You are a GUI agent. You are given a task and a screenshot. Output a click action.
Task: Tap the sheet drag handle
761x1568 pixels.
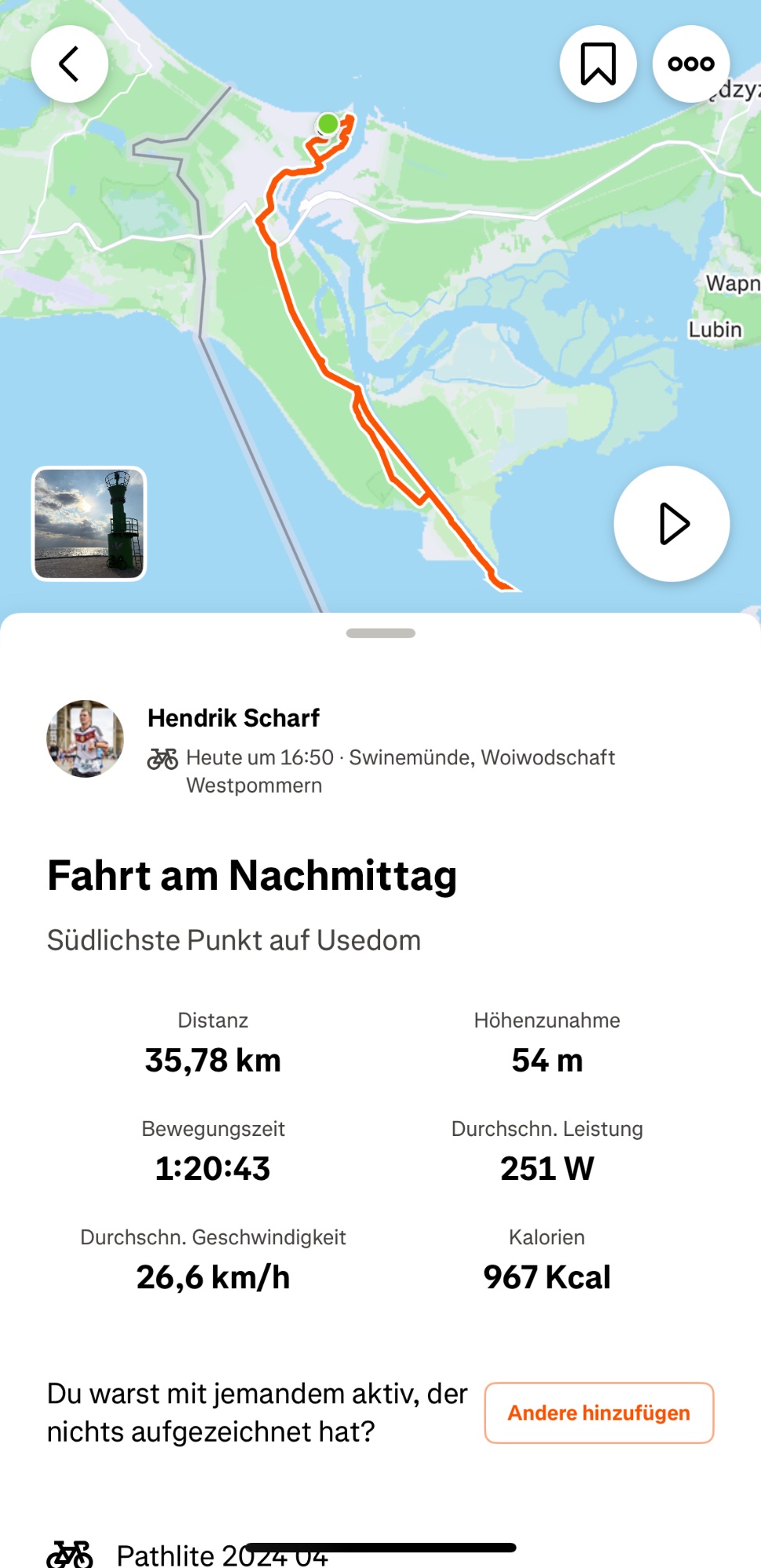click(381, 633)
